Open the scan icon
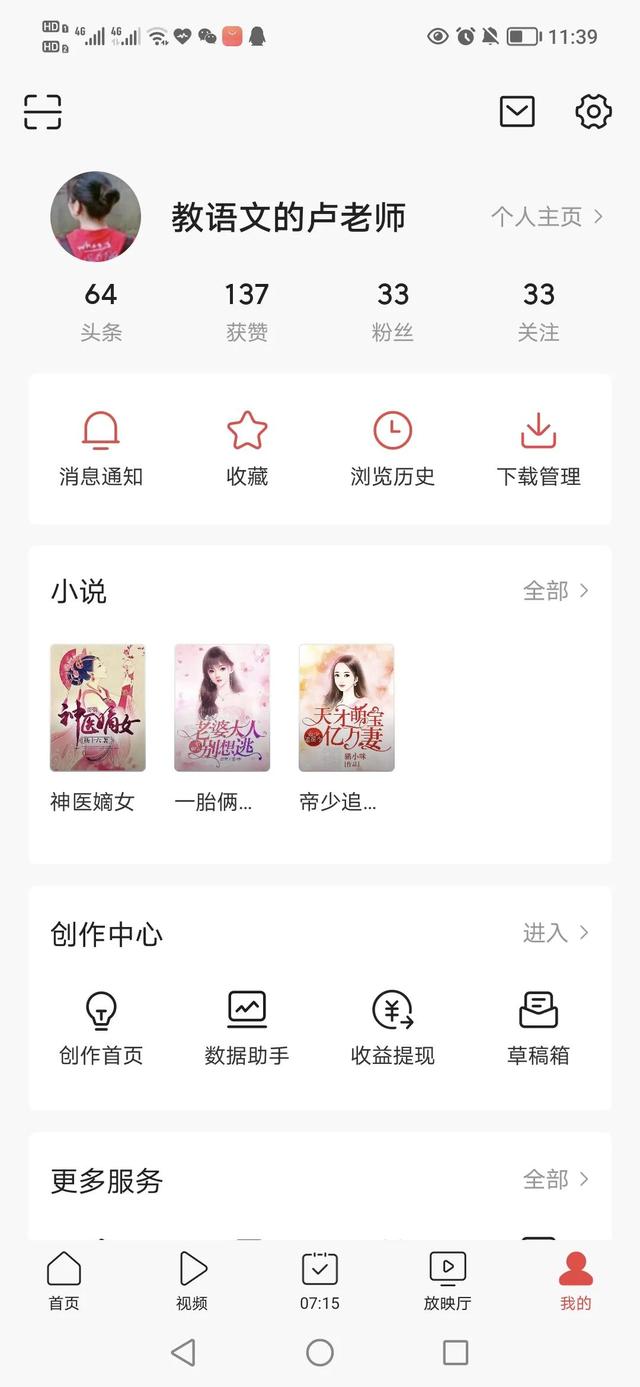The width and height of the screenshot is (640, 1387). (43, 112)
